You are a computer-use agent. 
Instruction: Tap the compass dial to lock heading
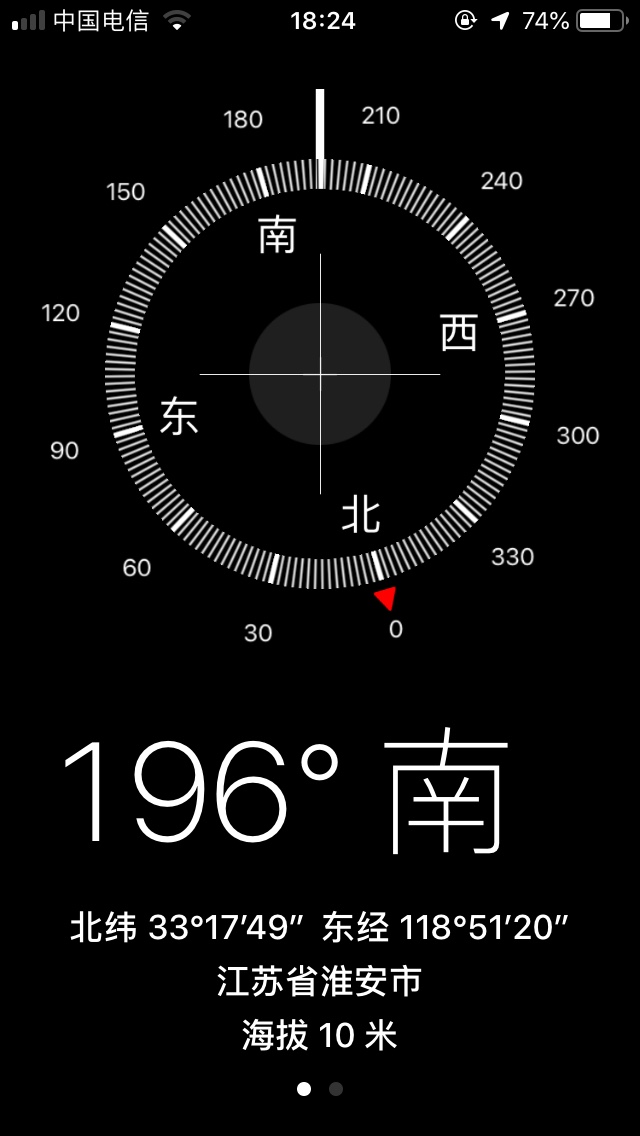pos(320,374)
